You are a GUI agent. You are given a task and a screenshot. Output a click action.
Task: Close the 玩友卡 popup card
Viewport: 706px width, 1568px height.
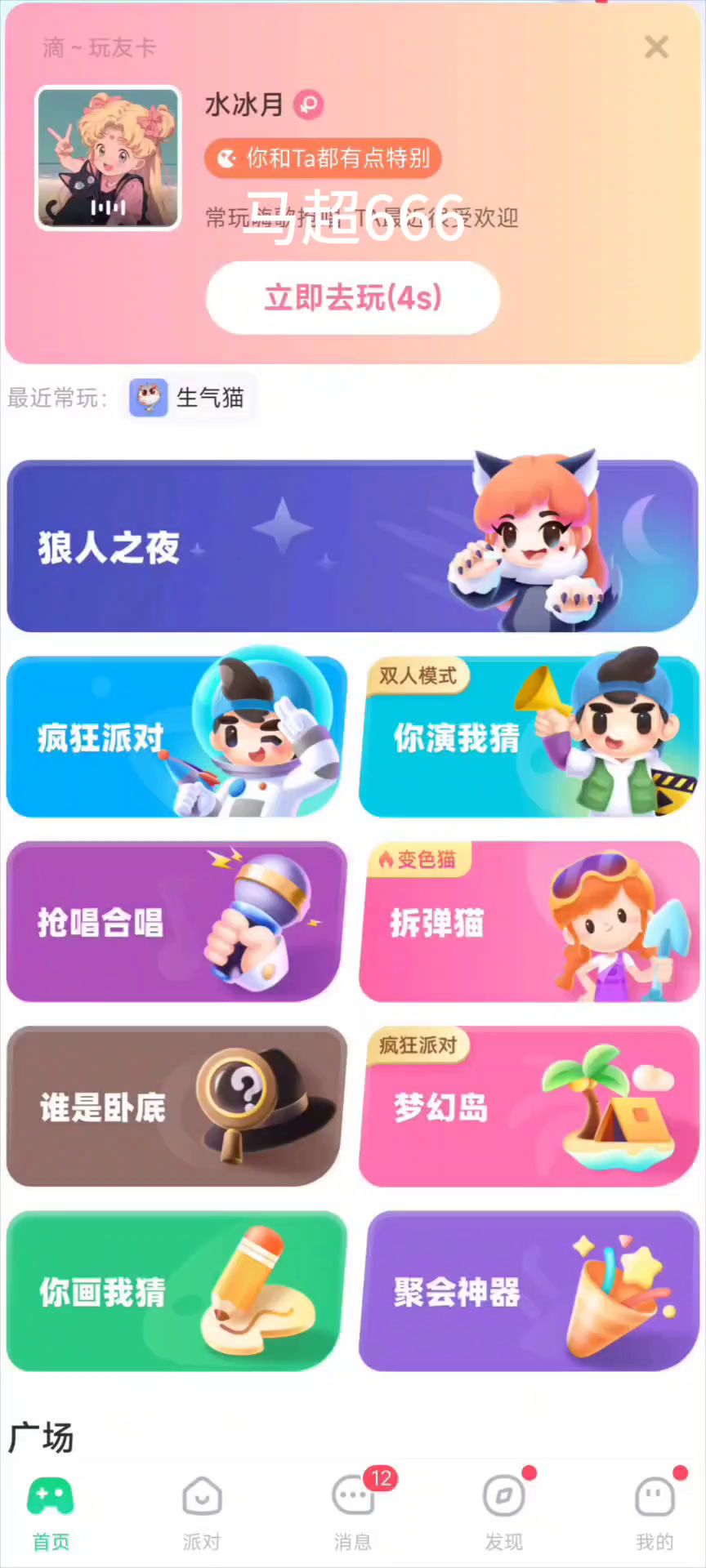(656, 47)
